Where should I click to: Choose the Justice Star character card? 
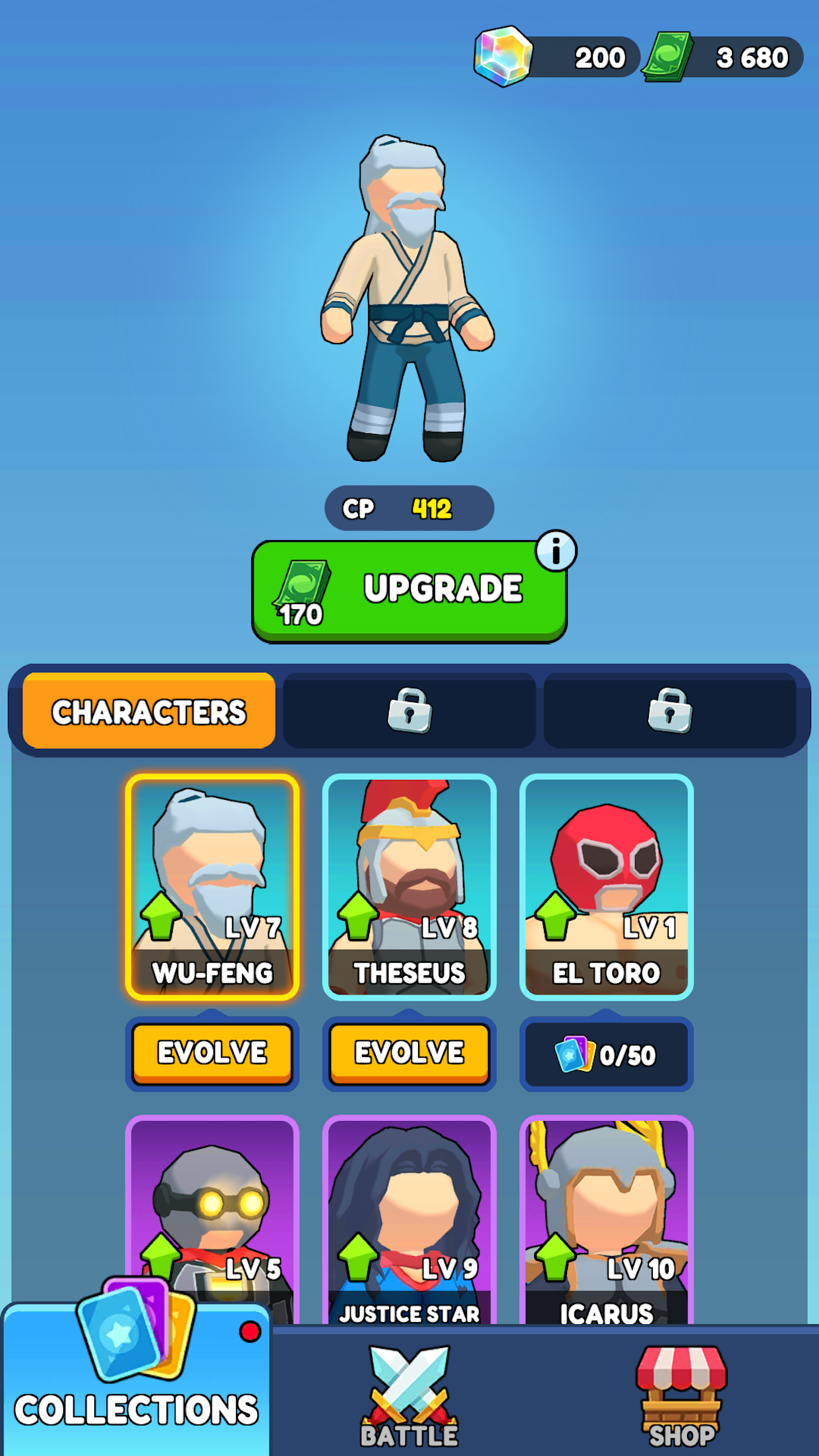click(x=409, y=1220)
